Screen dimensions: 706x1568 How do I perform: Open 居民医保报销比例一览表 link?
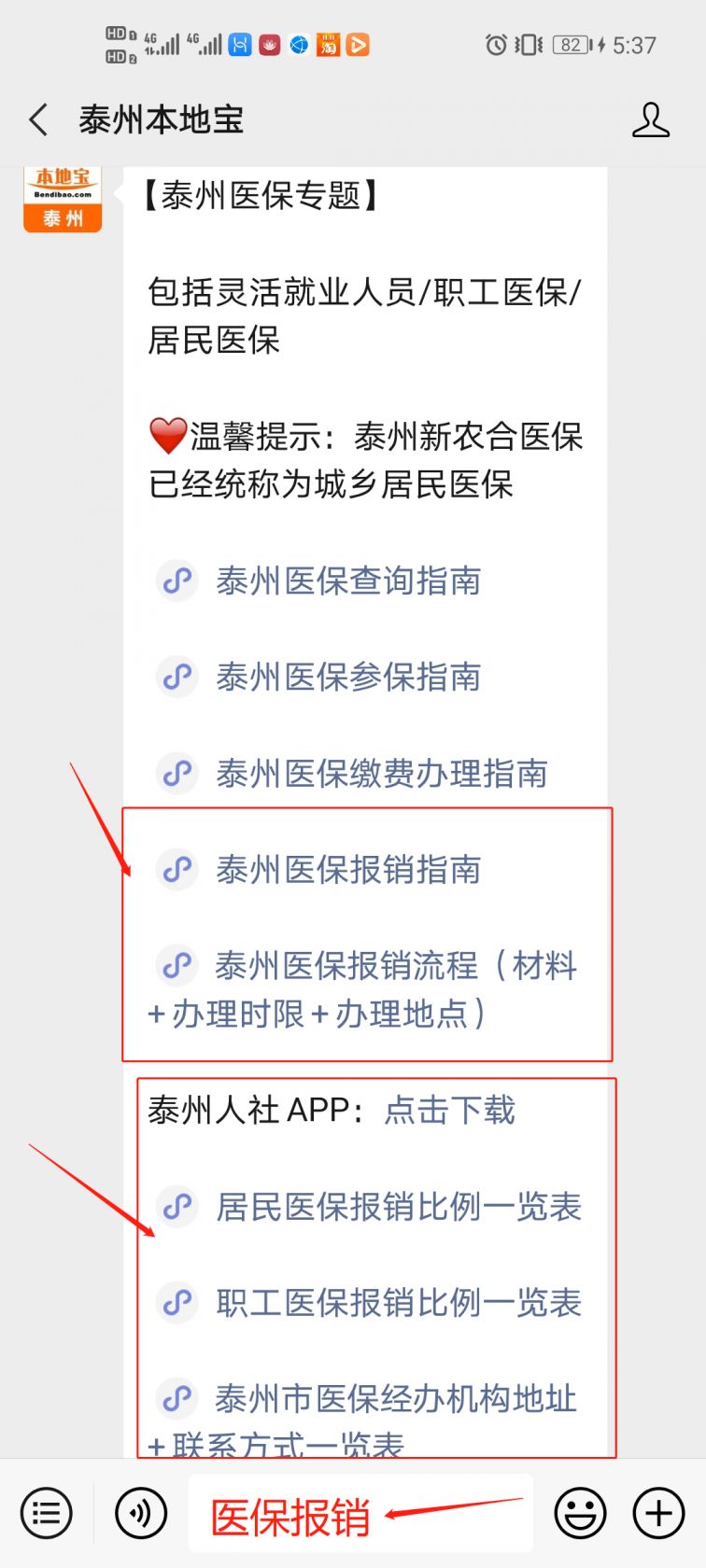pyautogui.click(x=398, y=1206)
